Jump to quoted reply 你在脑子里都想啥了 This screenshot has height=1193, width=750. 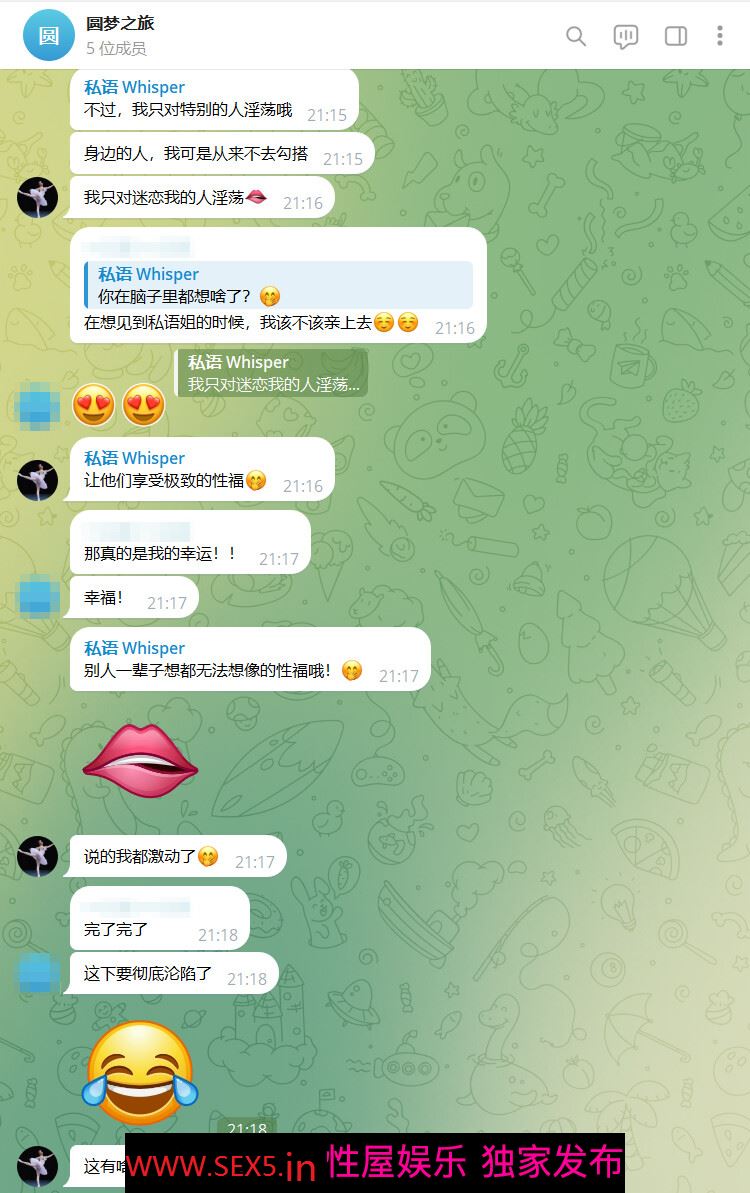(x=279, y=285)
